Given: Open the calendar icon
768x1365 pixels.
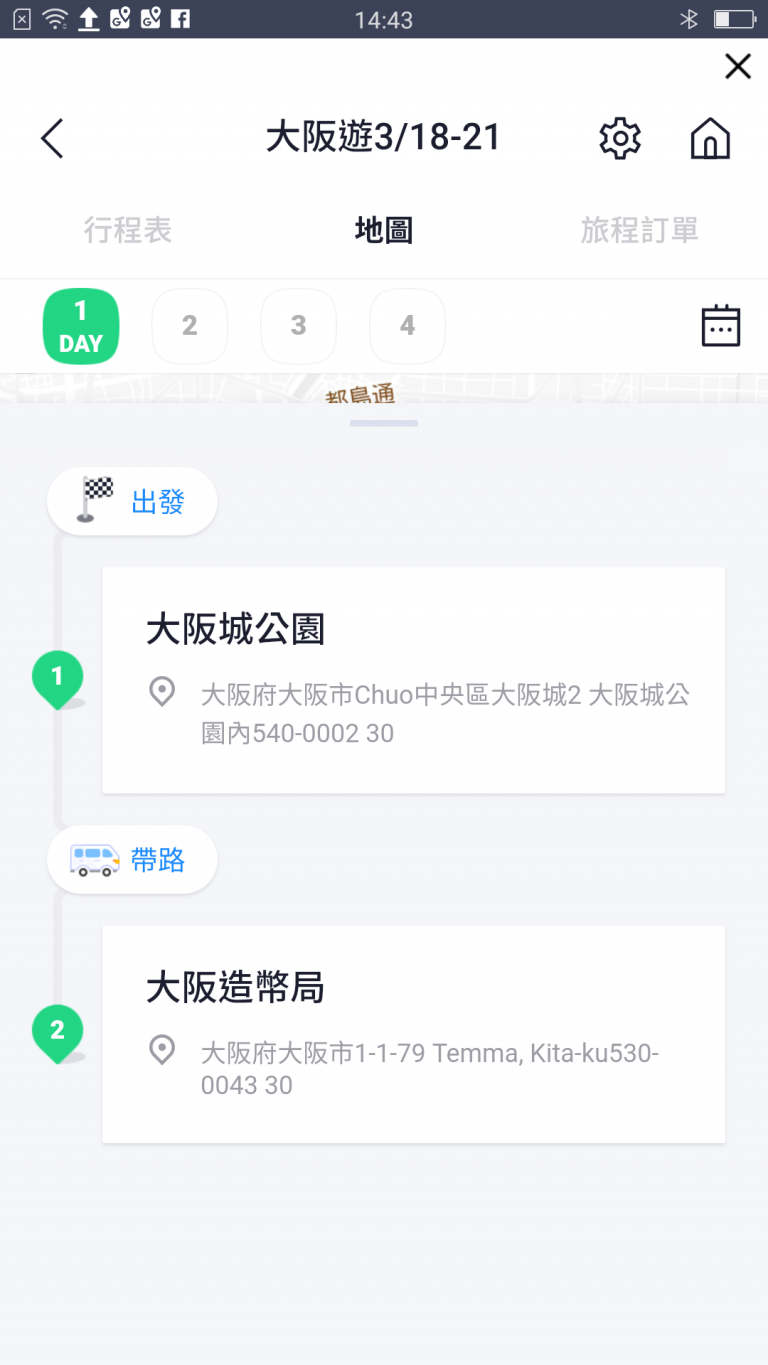Looking at the screenshot, I should click(x=721, y=326).
